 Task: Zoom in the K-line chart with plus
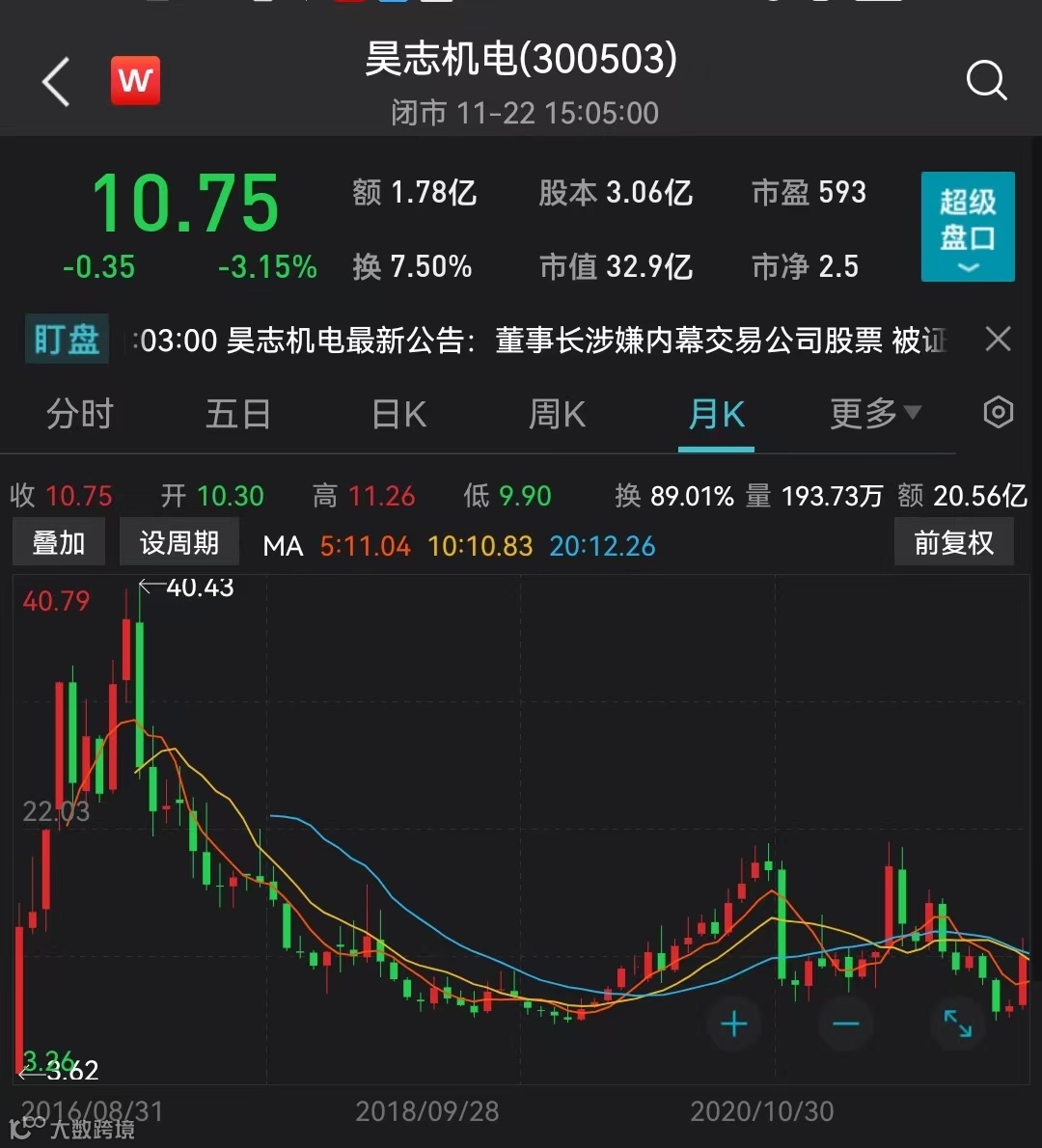point(734,1024)
